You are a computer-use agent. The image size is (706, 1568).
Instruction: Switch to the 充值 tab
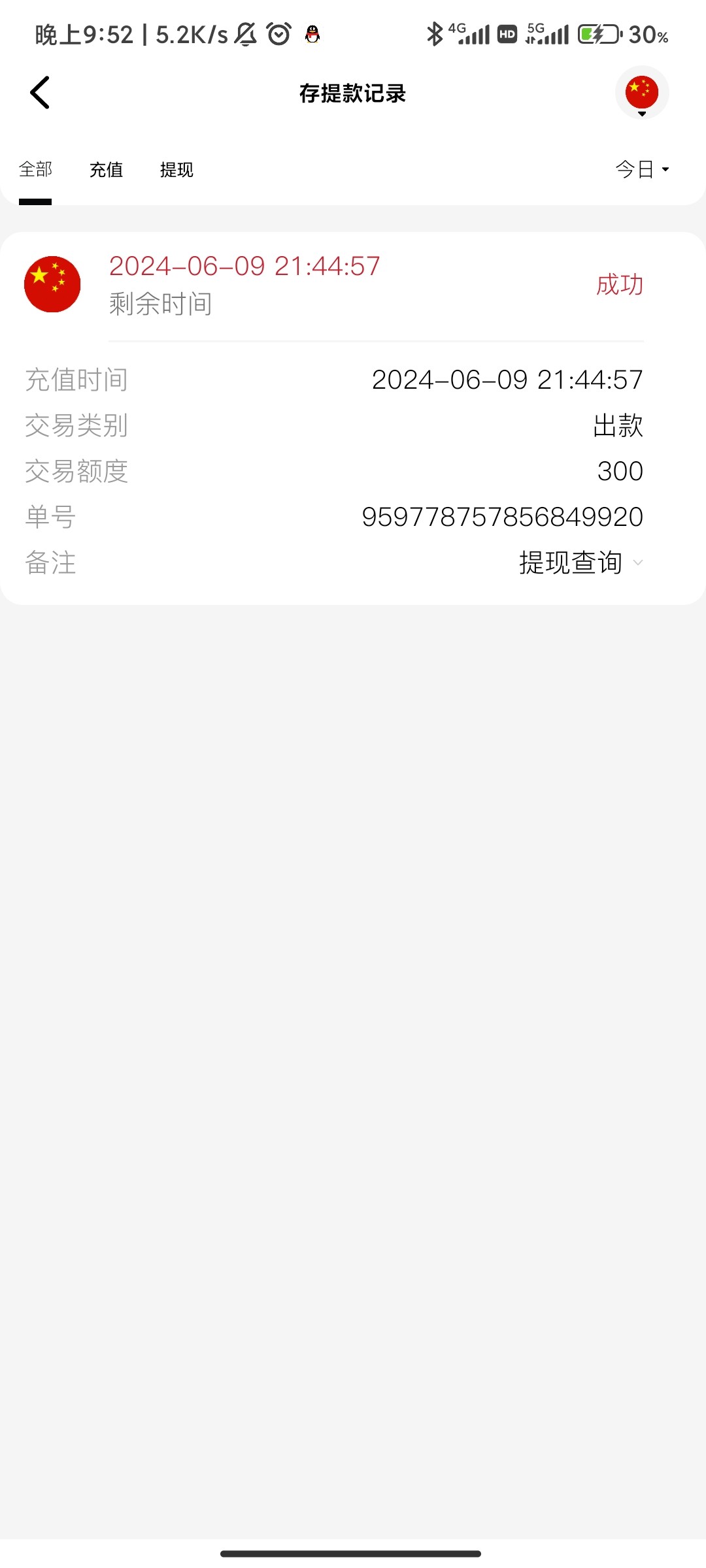(x=106, y=170)
